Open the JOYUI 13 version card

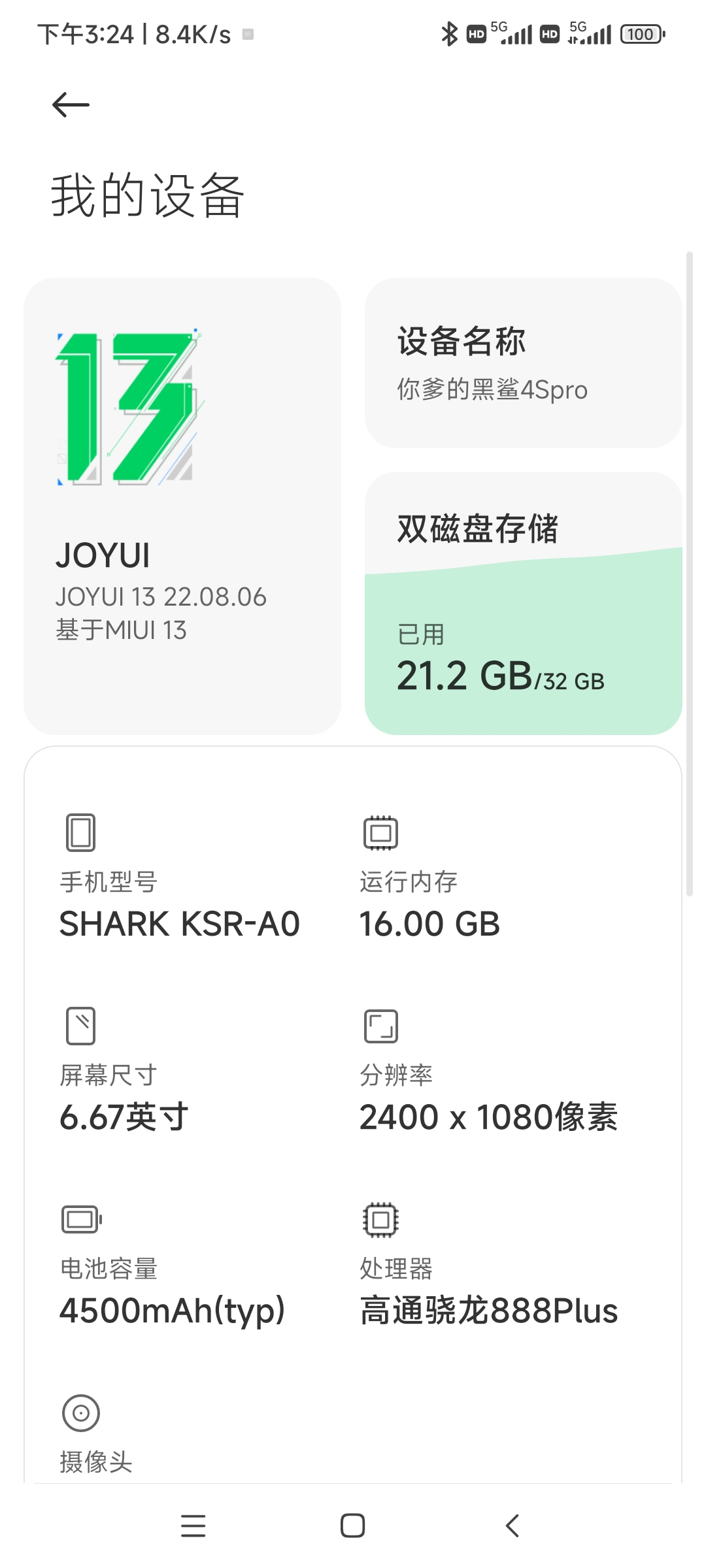182,506
